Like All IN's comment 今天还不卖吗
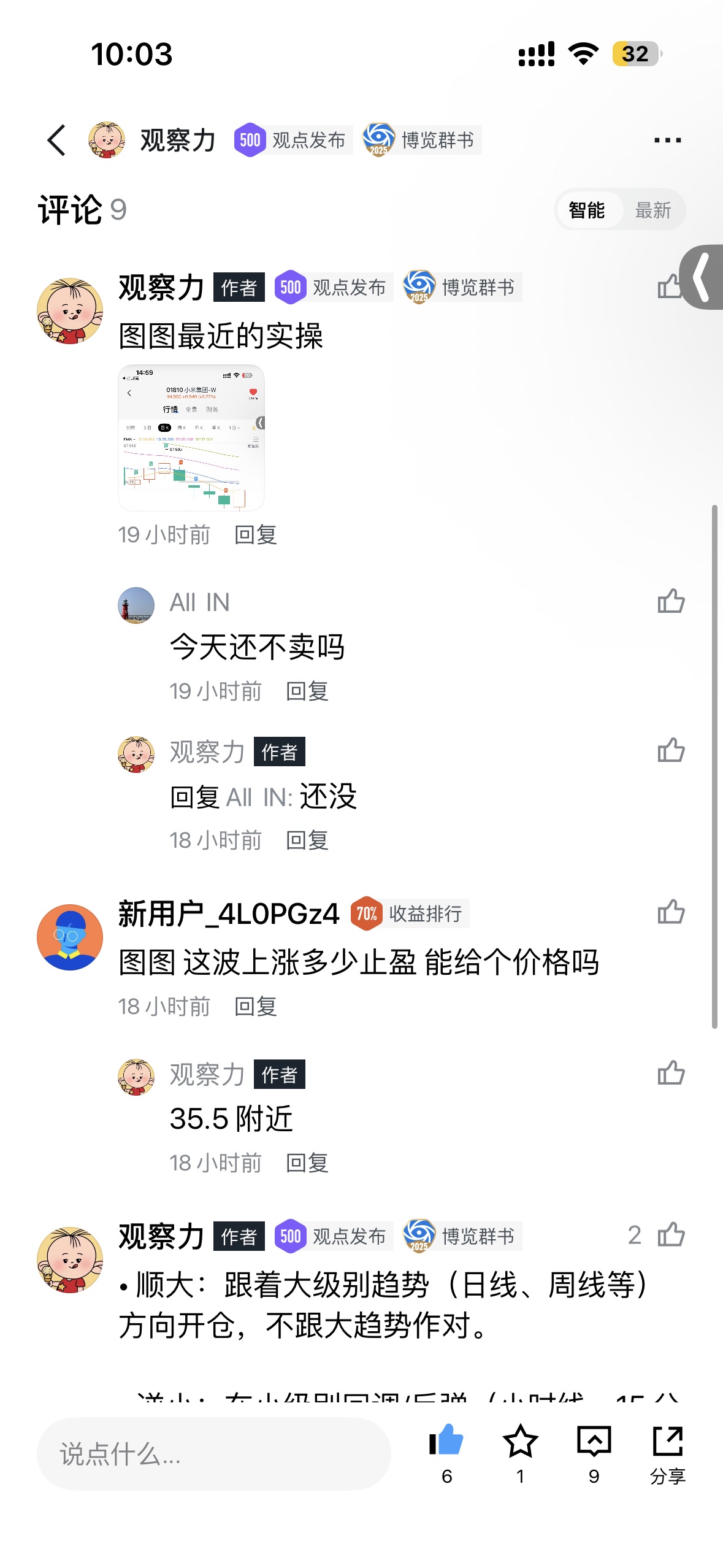The height and width of the screenshot is (1568, 723). [671, 601]
